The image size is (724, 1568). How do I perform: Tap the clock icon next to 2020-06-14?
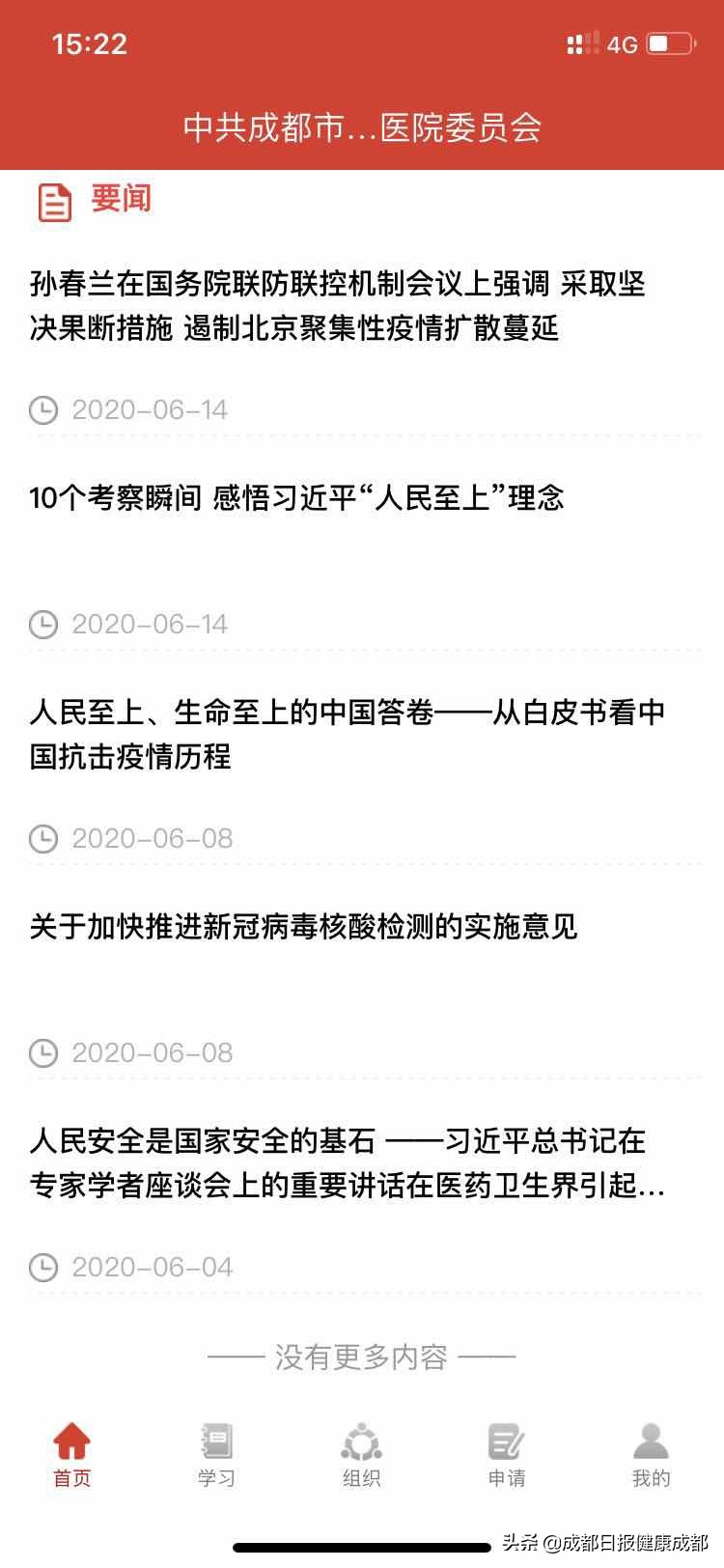(42, 409)
